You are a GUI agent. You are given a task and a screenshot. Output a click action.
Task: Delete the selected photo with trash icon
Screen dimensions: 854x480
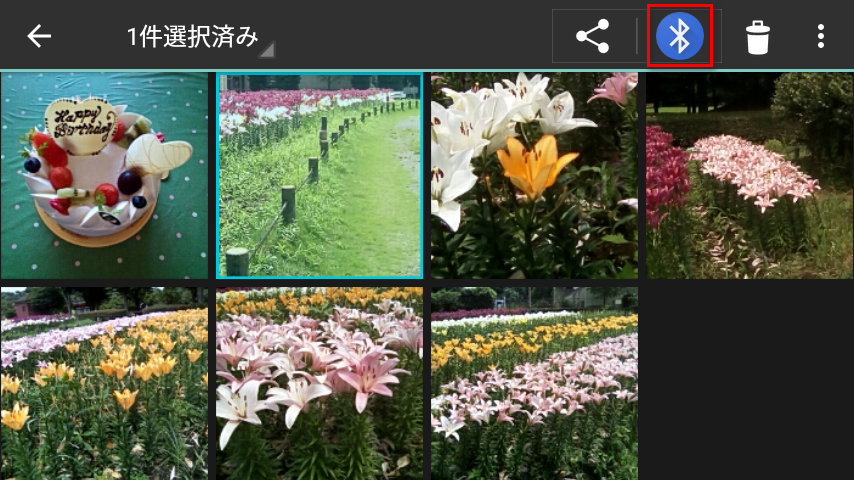click(758, 38)
